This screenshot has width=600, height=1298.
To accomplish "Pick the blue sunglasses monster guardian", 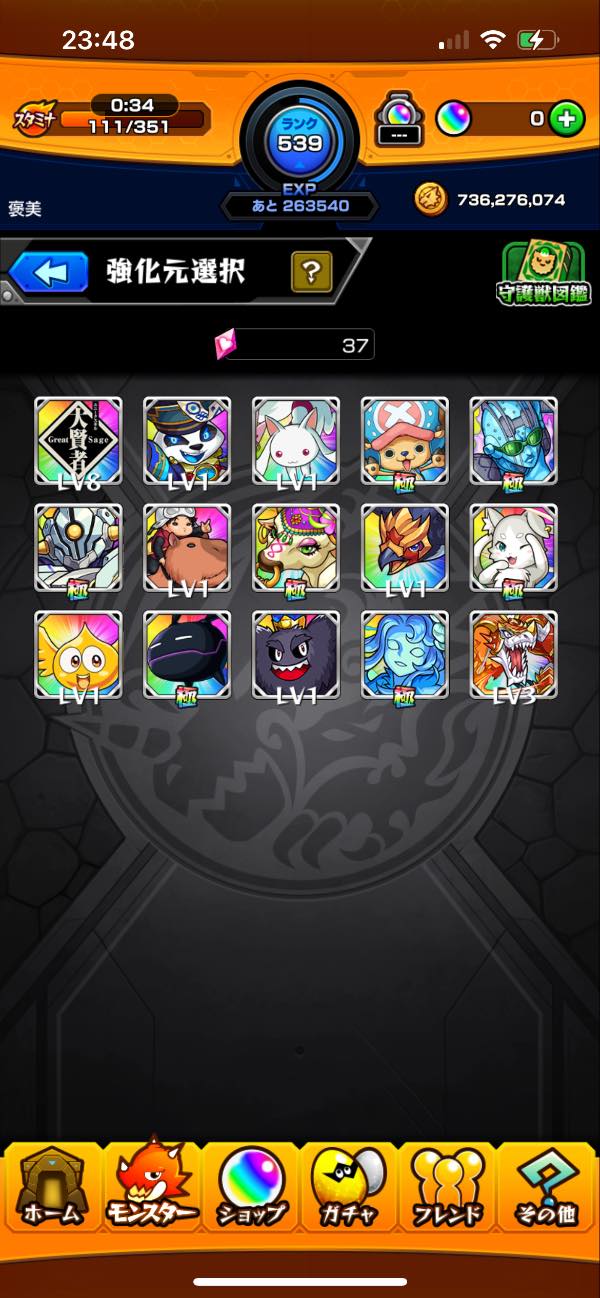I will point(514,441).
